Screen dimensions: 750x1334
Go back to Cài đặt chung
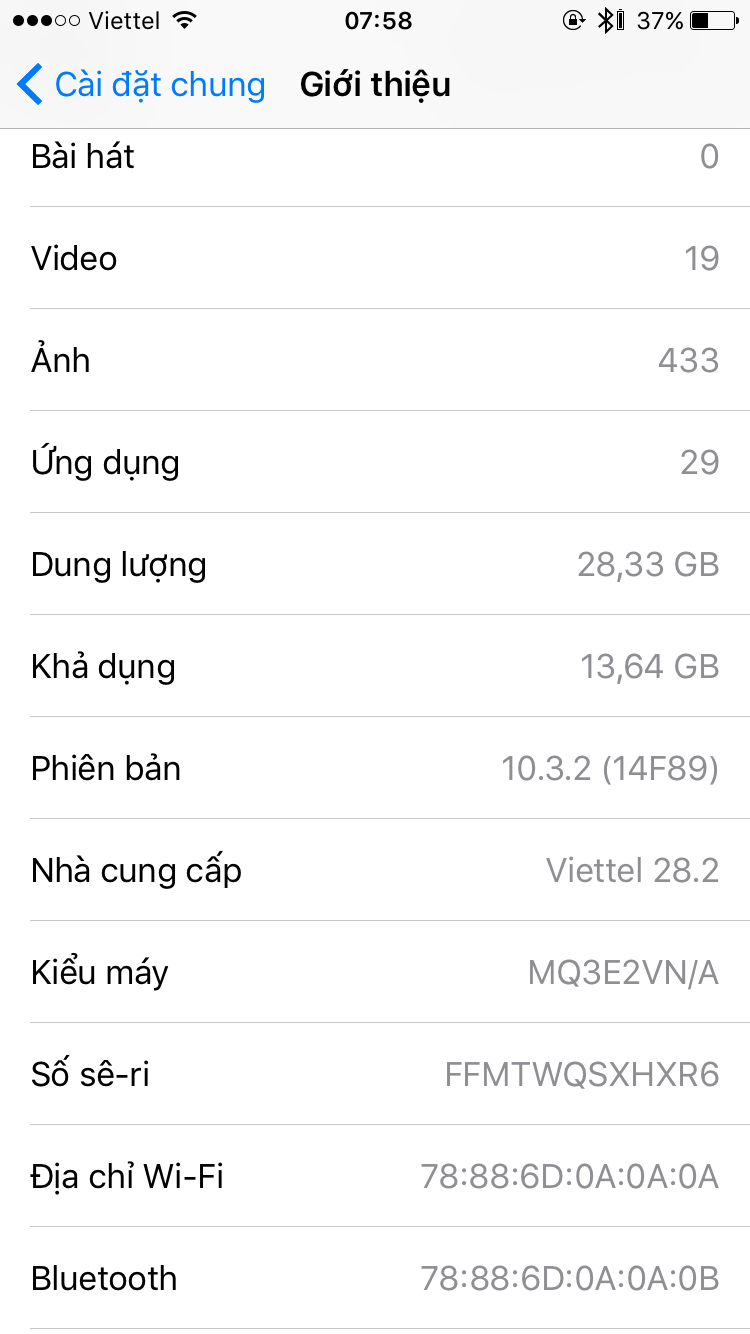click(x=140, y=85)
